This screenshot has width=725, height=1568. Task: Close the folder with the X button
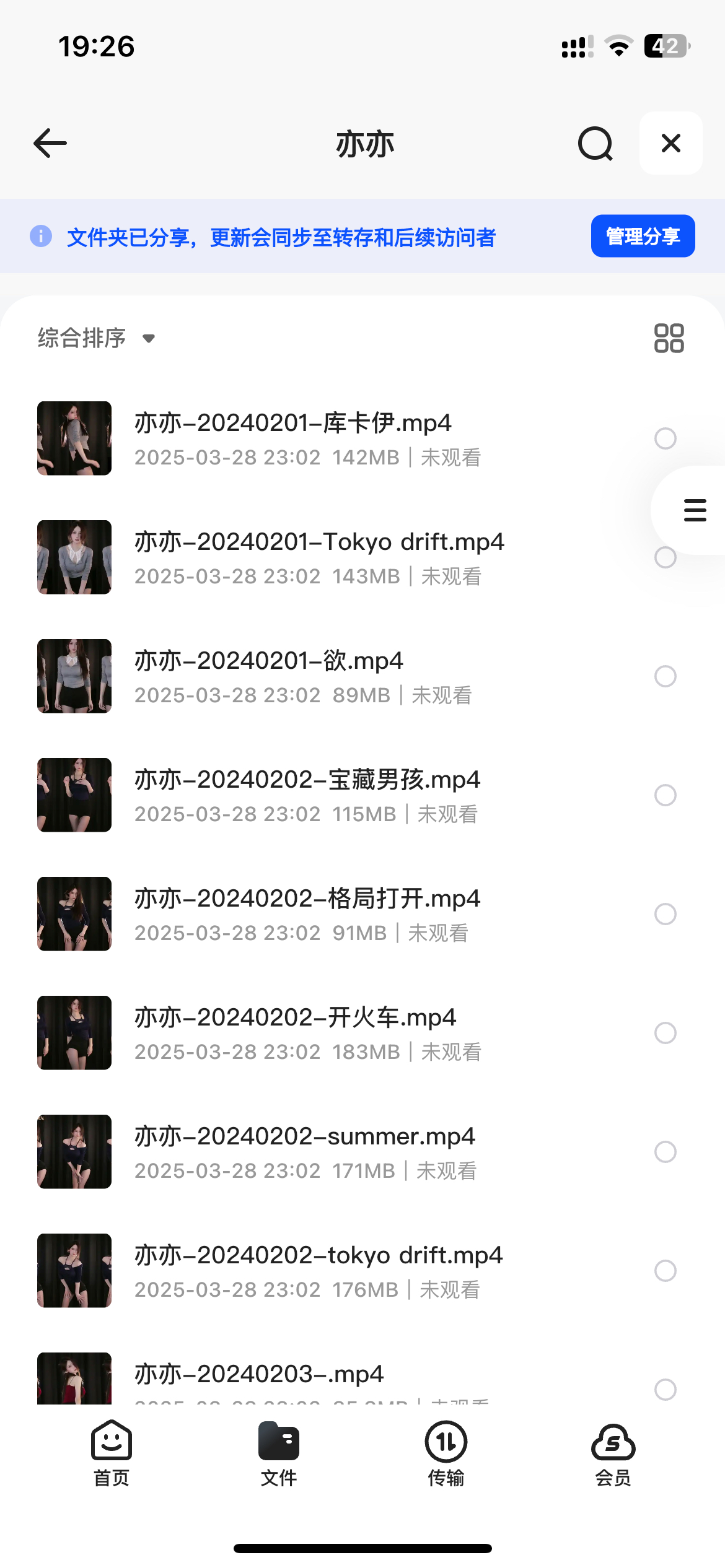point(670,144)
